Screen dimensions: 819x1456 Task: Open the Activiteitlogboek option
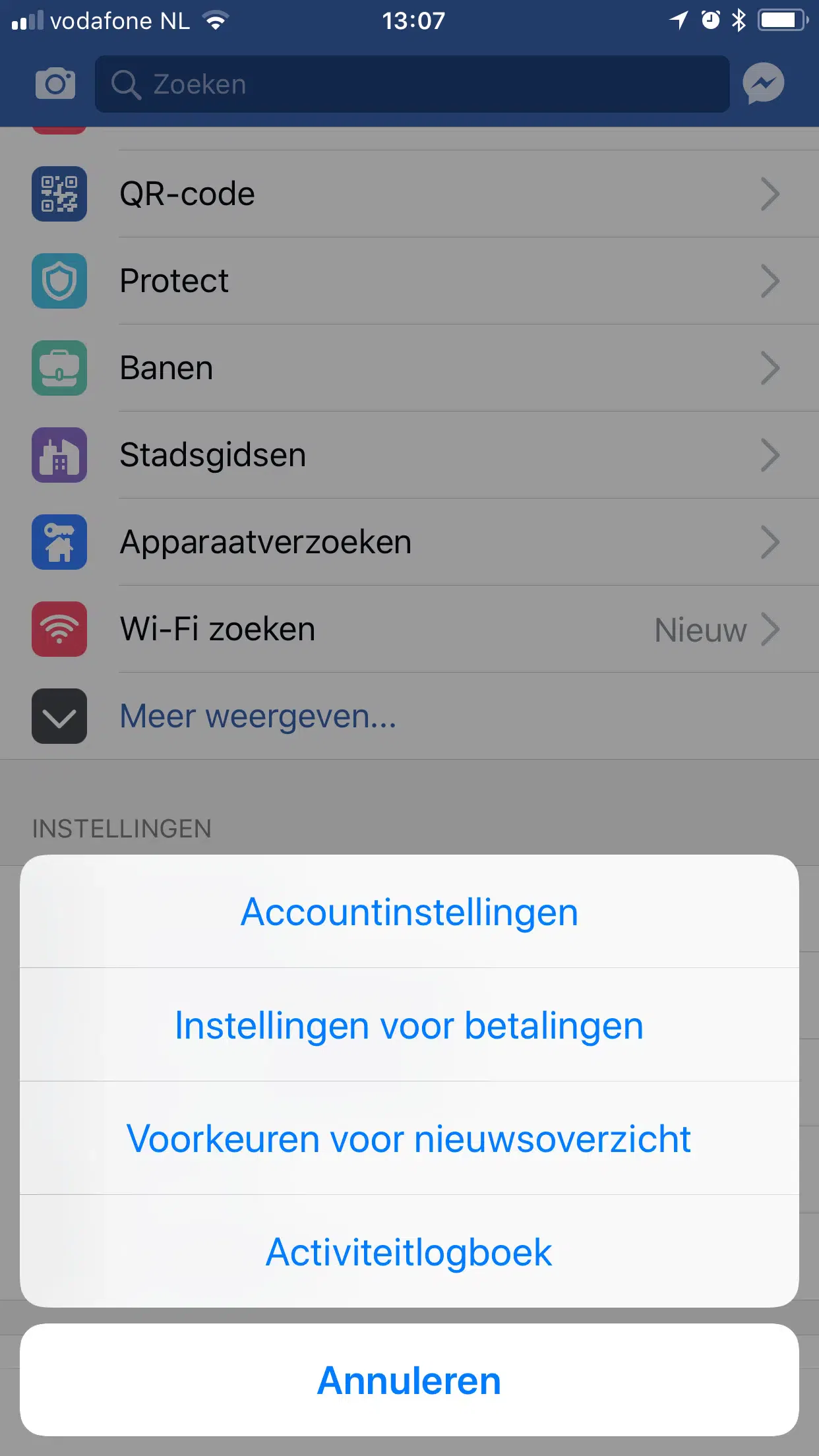pyautogui.click(x=409, y=1252)
